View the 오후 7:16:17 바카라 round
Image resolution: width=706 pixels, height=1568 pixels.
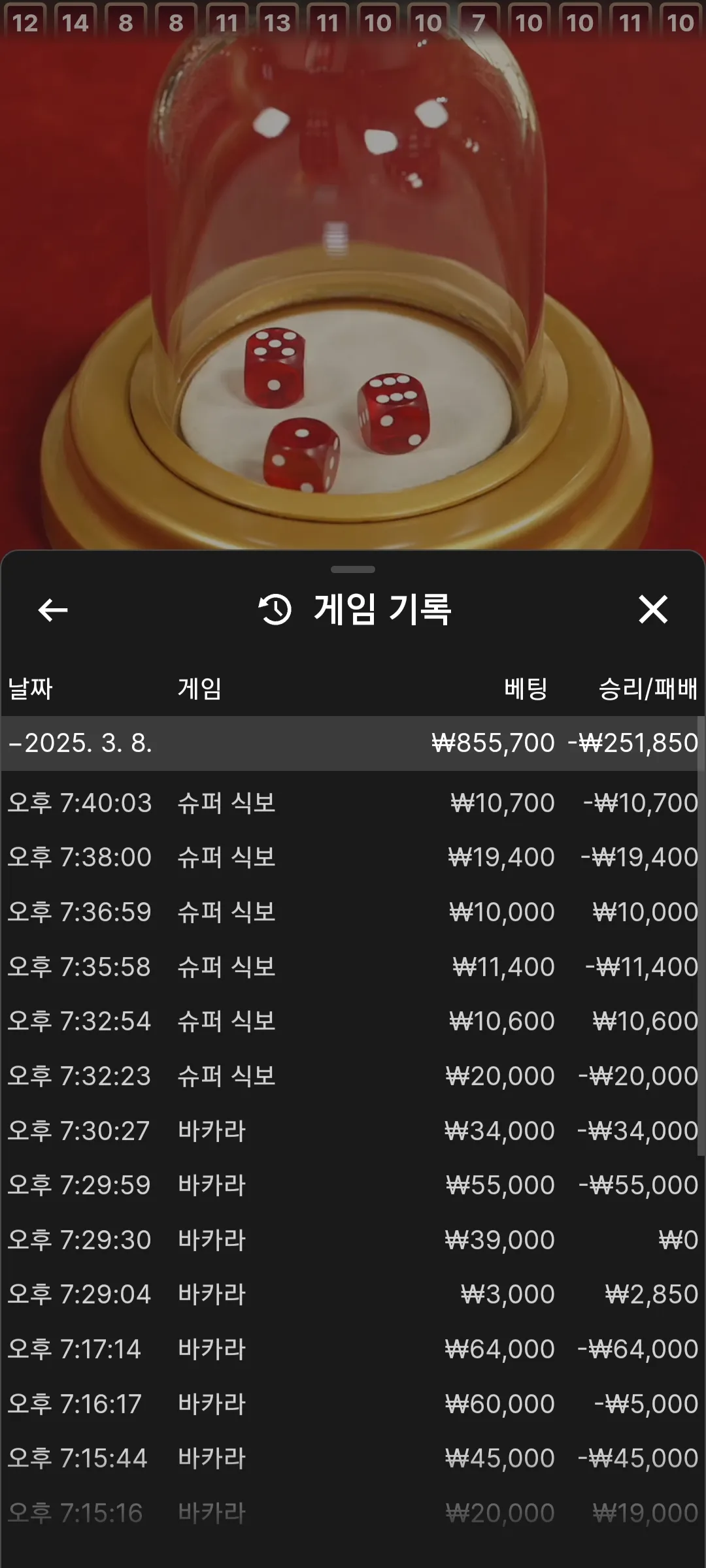click(x=352, y=1404)
